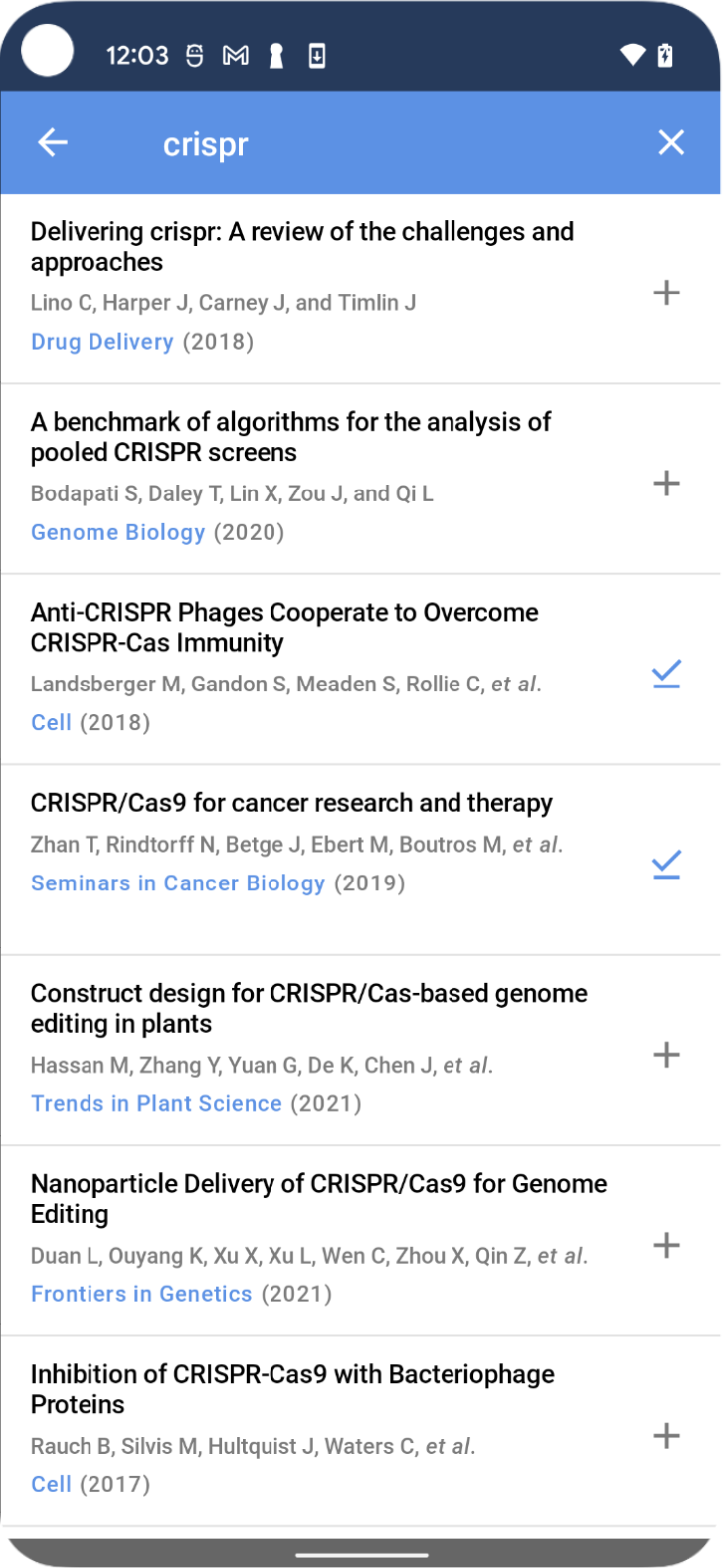Image resolution: width=723 pixels, height=1568 pixels.
Task: Open the Drug Delivery journal link
Action: [x=102, y=342]
